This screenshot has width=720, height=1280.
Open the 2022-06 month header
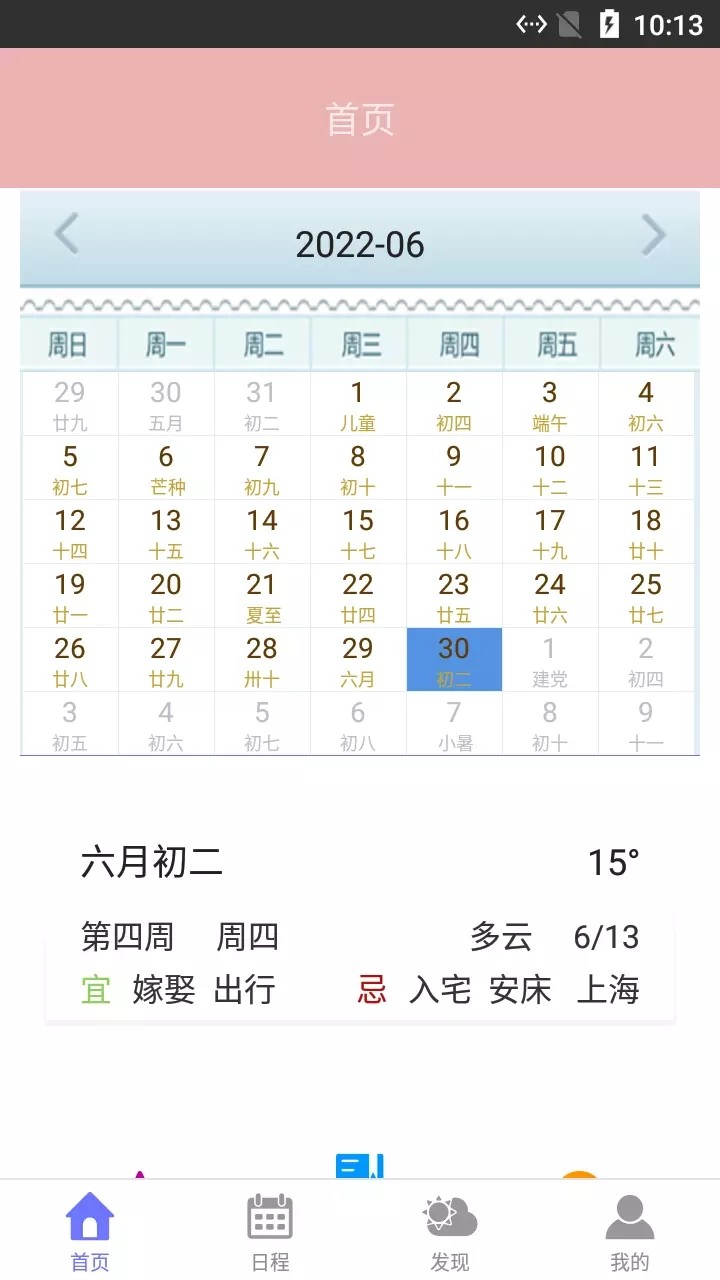coord(362,244)
